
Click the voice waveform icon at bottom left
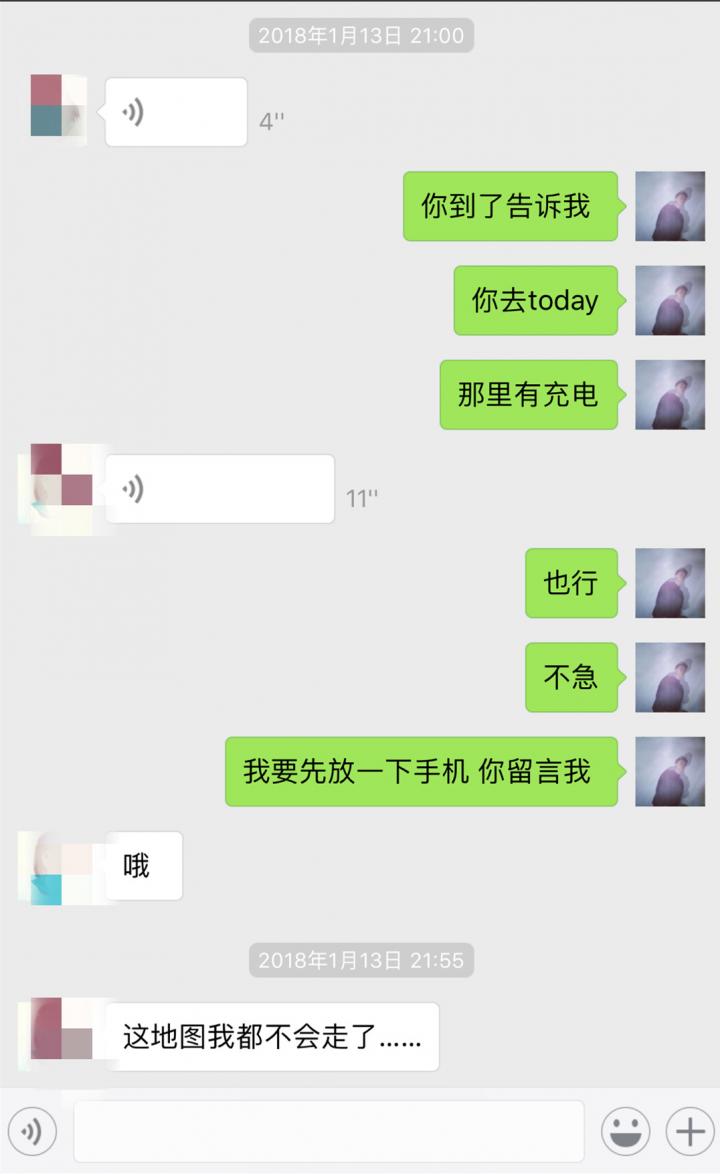[32, 1130]
